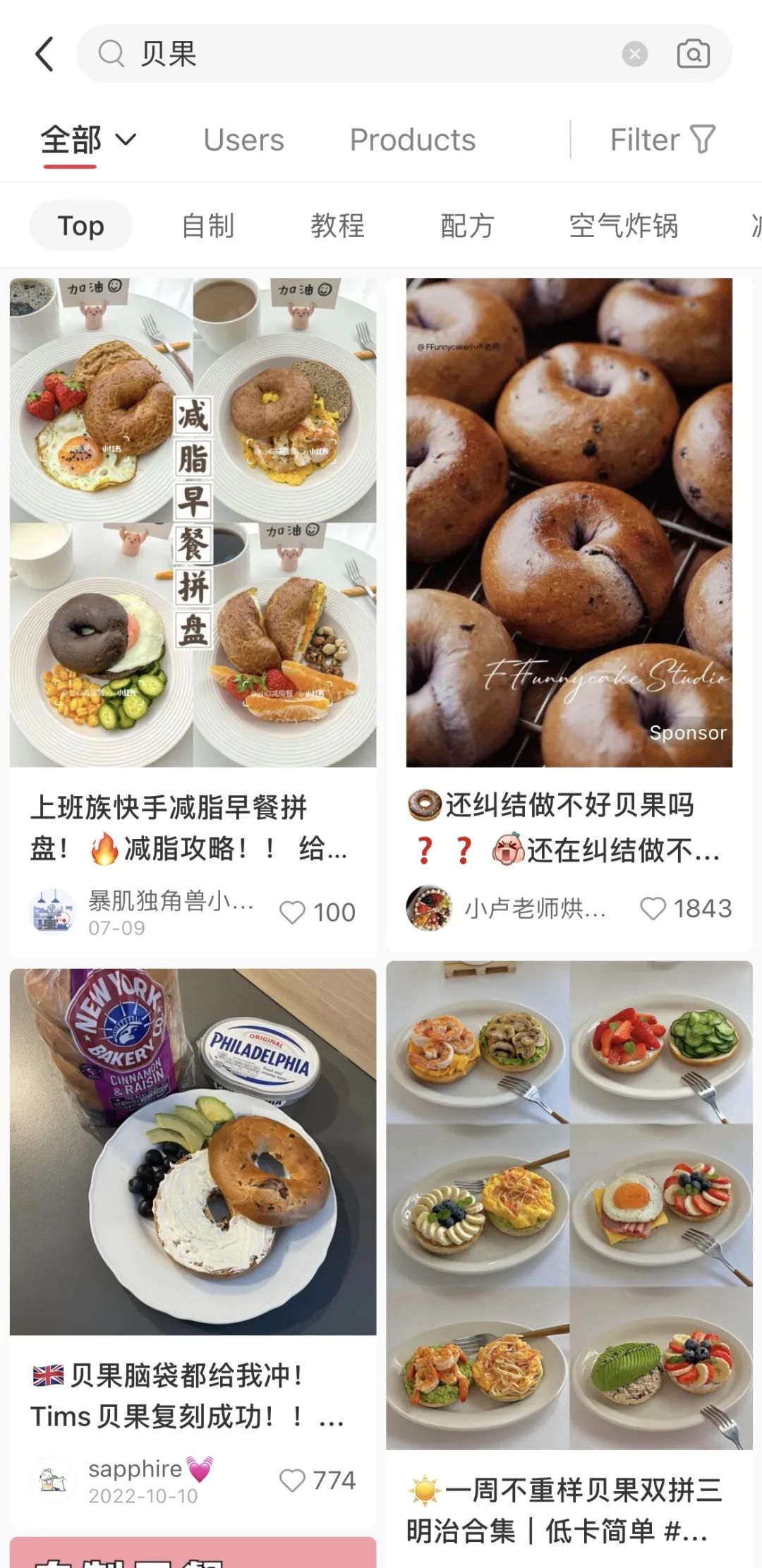The height and width of the screenshot is (1568, 762).
Task: Switch to the Users tab
Action: (243, 140)
